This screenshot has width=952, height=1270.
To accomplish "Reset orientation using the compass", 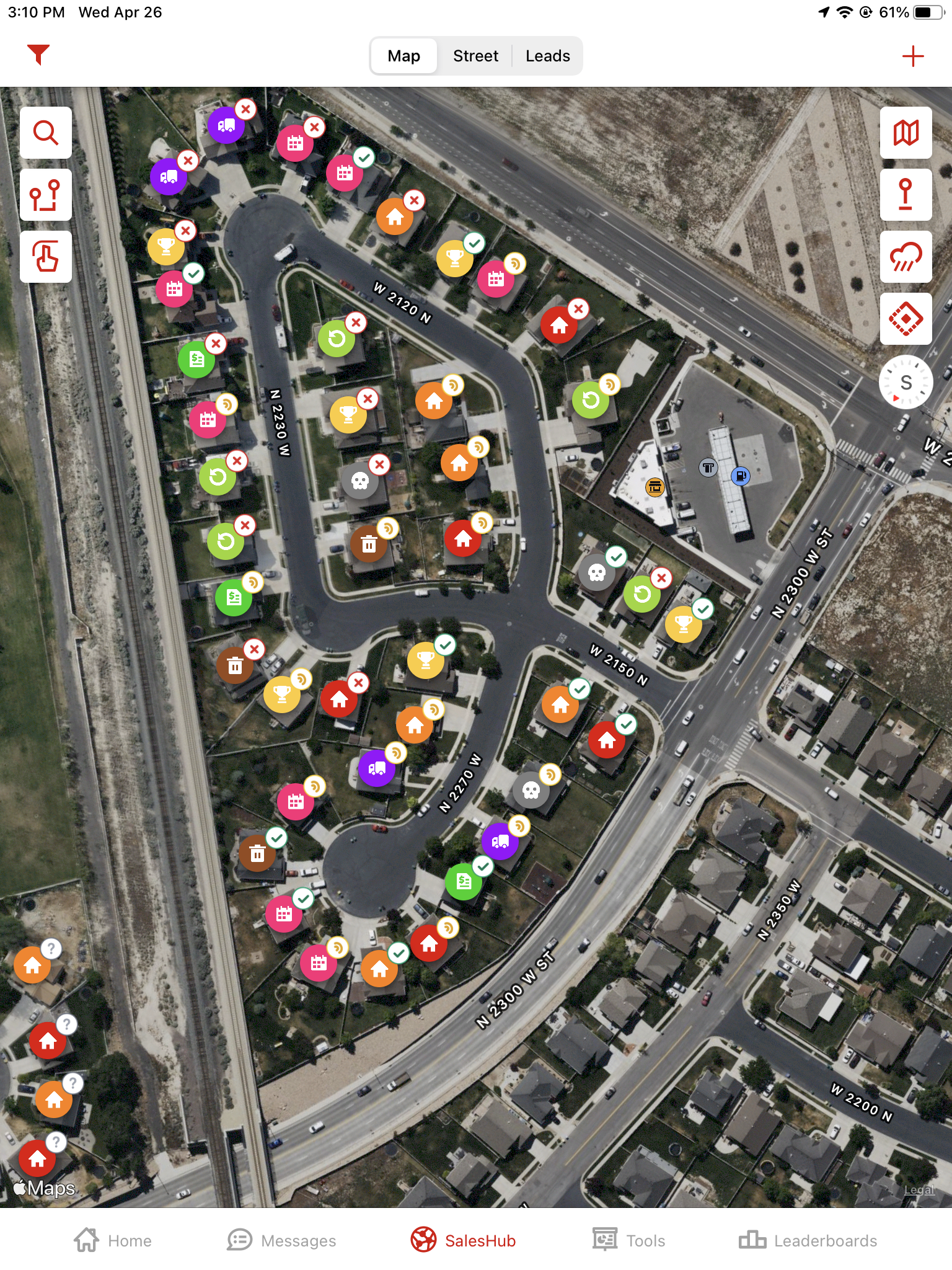I will click(906, 382).
